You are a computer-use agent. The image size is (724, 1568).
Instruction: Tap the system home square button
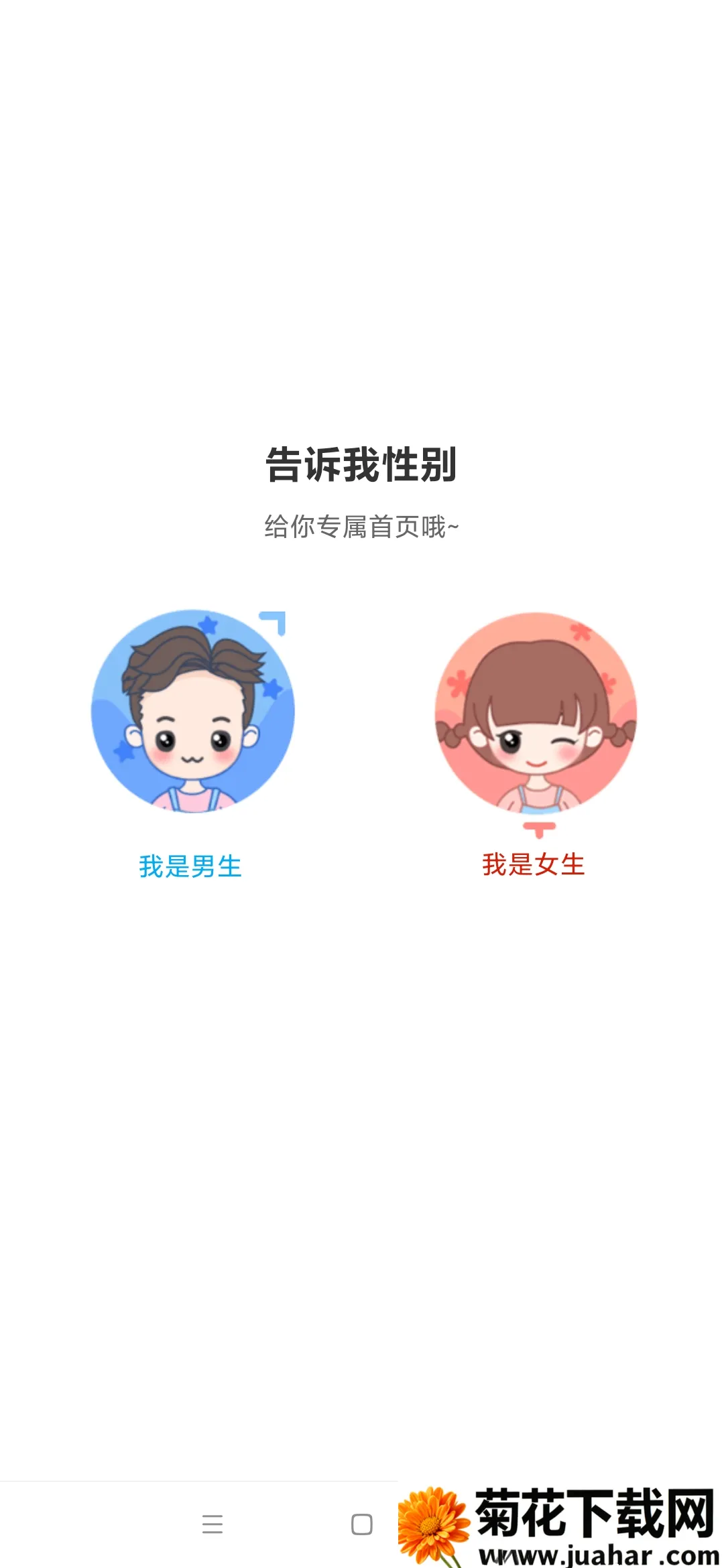click(362, 1524)
